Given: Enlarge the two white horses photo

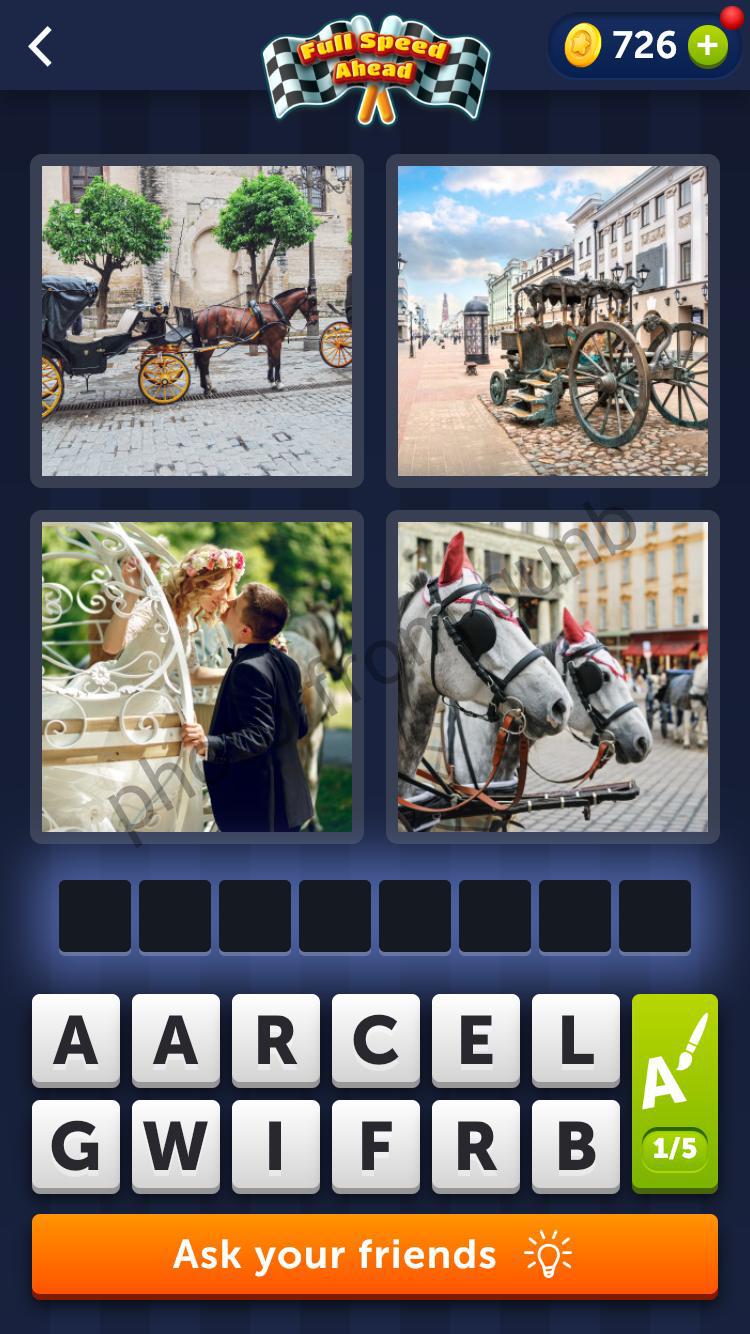Looking at the screenshot, I should pos(553,677).
